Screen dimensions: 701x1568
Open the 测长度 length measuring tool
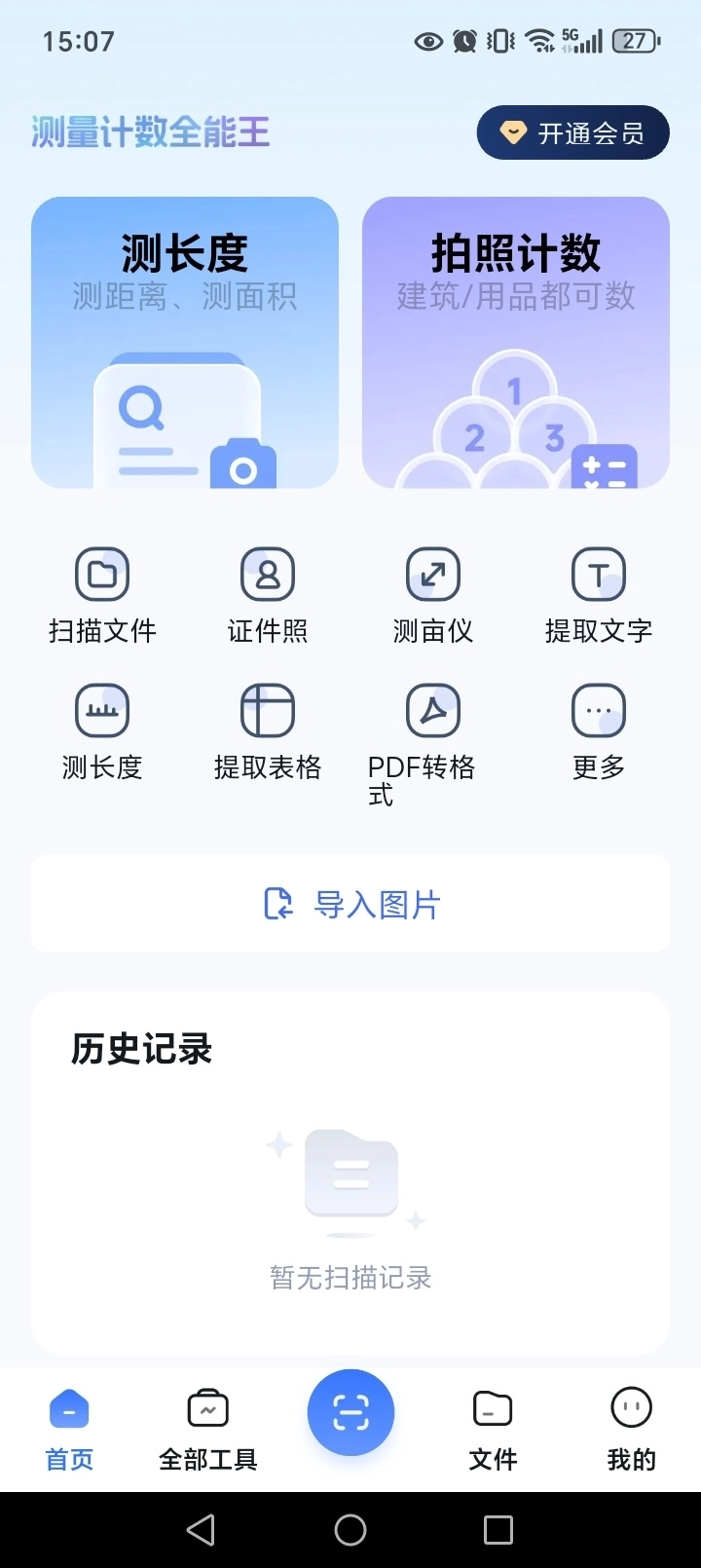101,730
